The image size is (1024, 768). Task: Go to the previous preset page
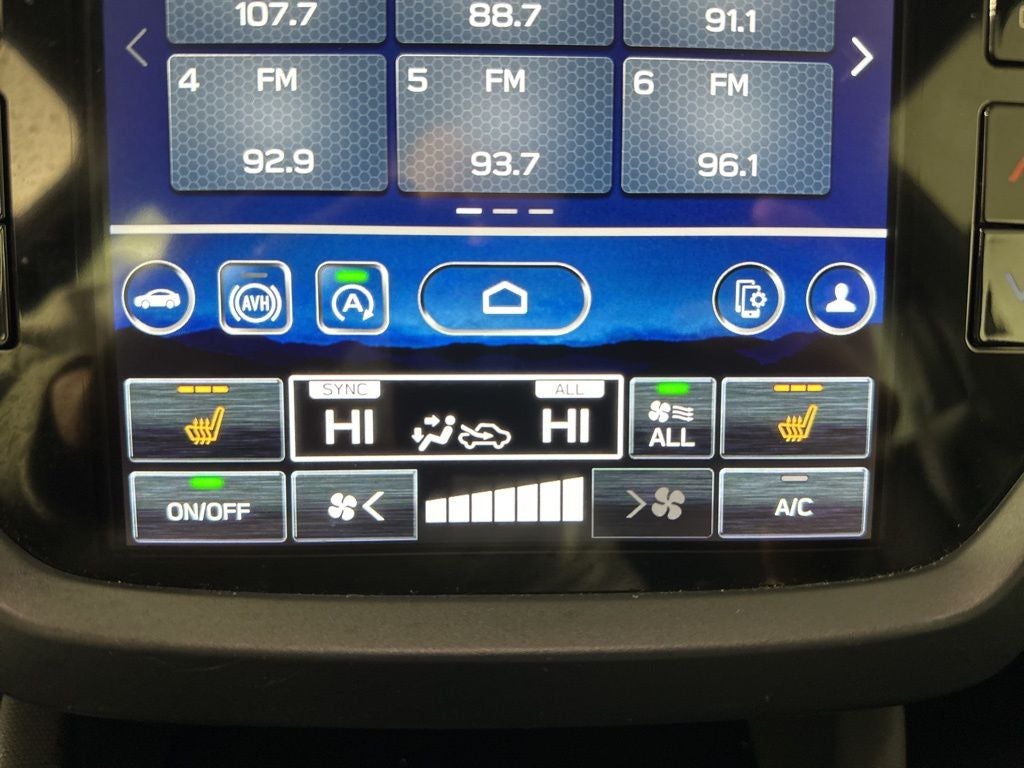pyautogui.click(x=137, y=48)
